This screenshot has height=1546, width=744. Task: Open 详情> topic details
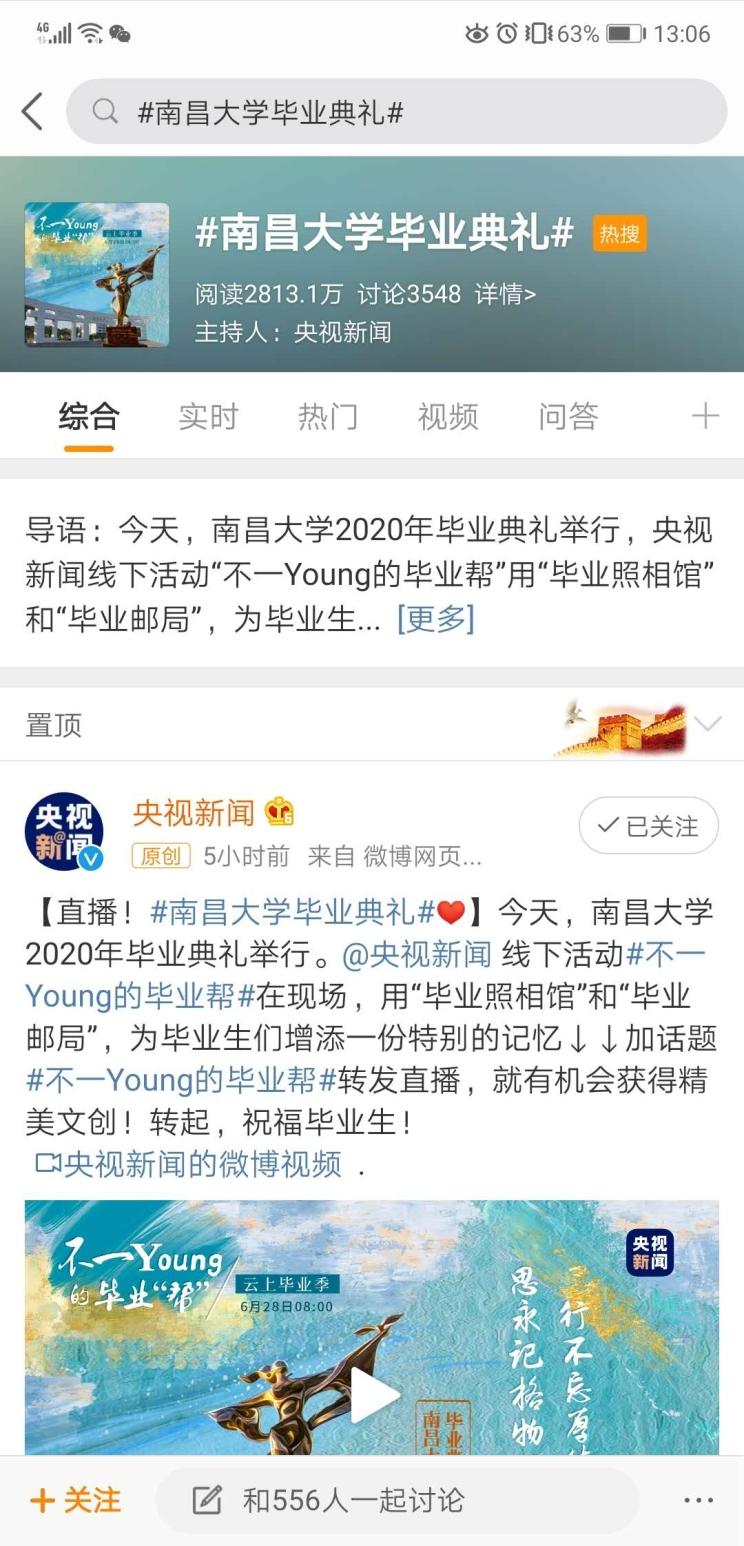click(x=505, y=294)
